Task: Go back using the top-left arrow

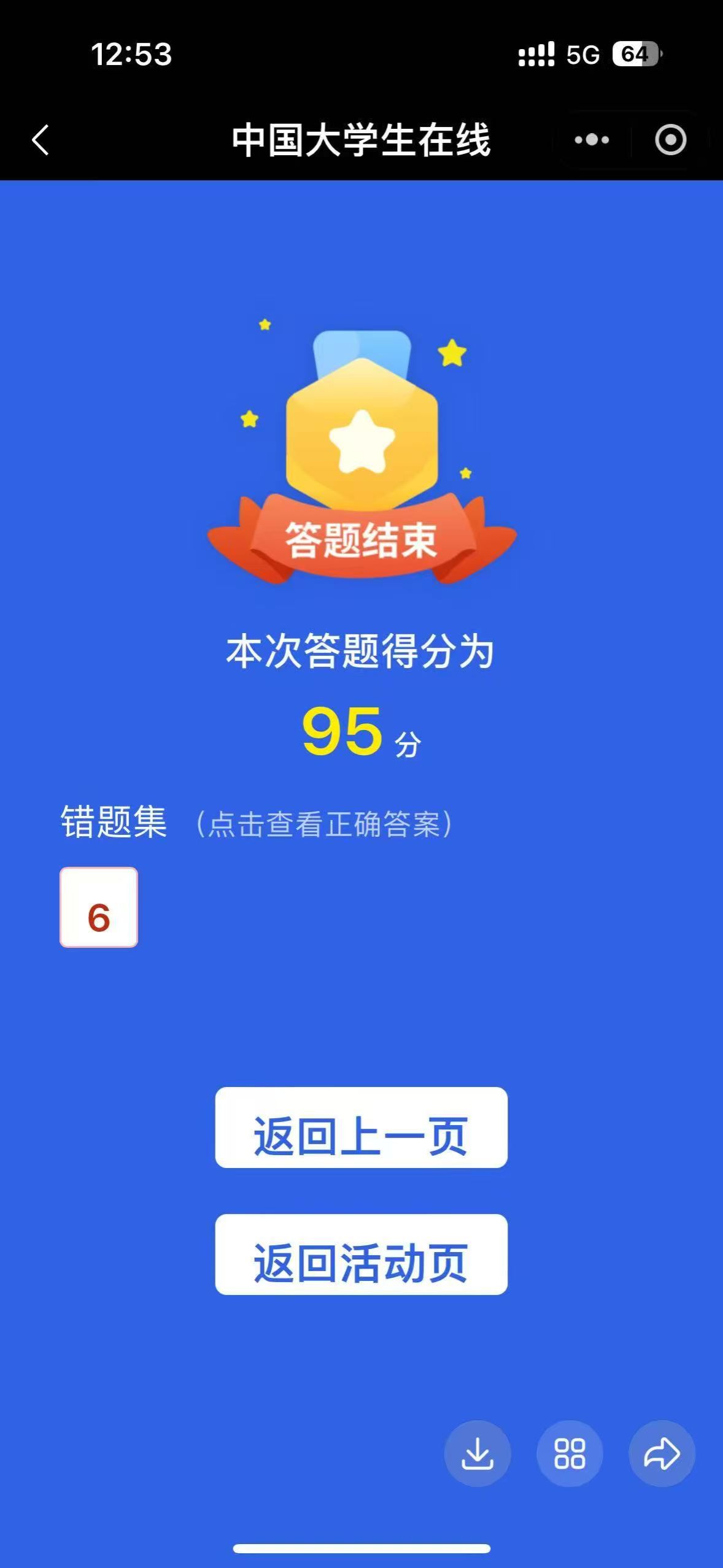Action: [41, 140]
